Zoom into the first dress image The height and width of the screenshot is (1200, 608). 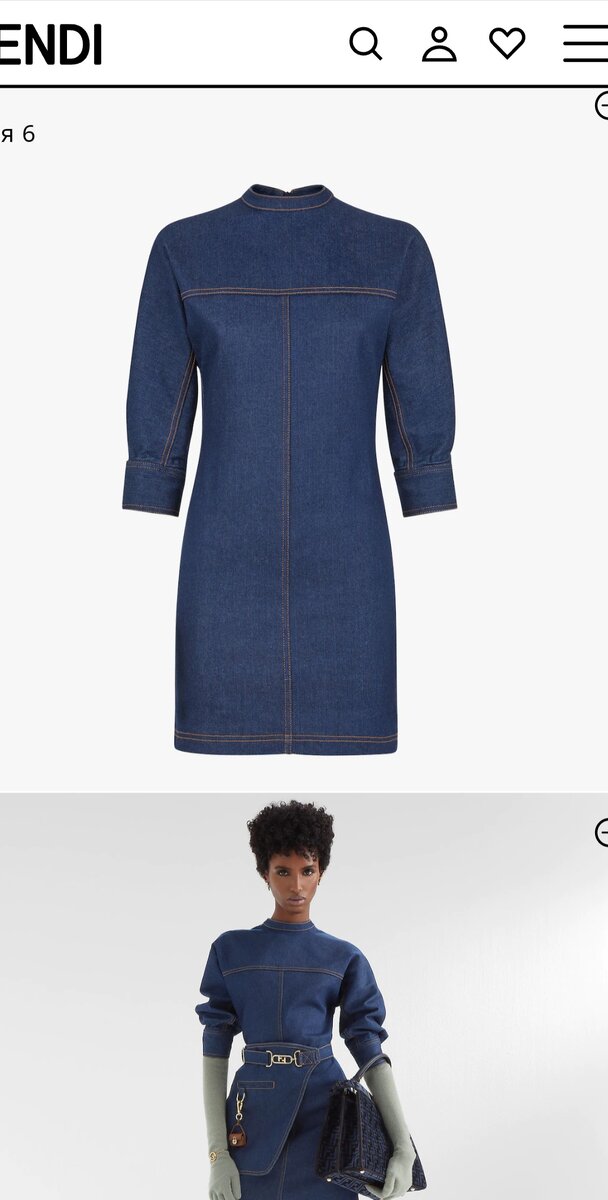601,105
